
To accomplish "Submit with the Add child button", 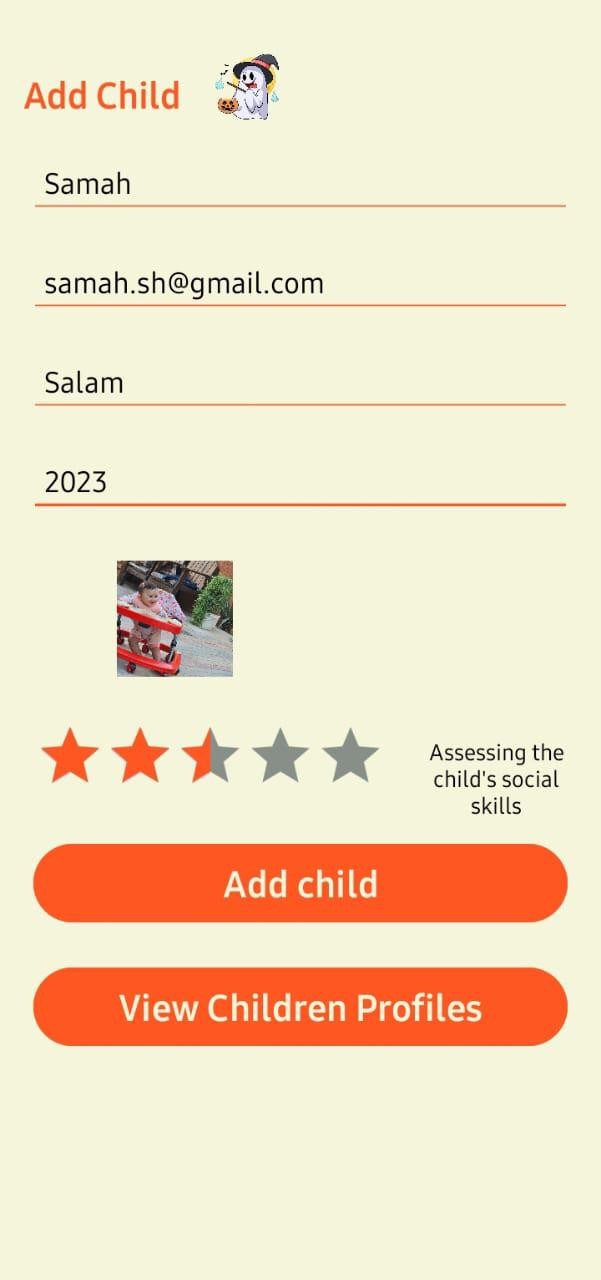I will coord(300,883).
